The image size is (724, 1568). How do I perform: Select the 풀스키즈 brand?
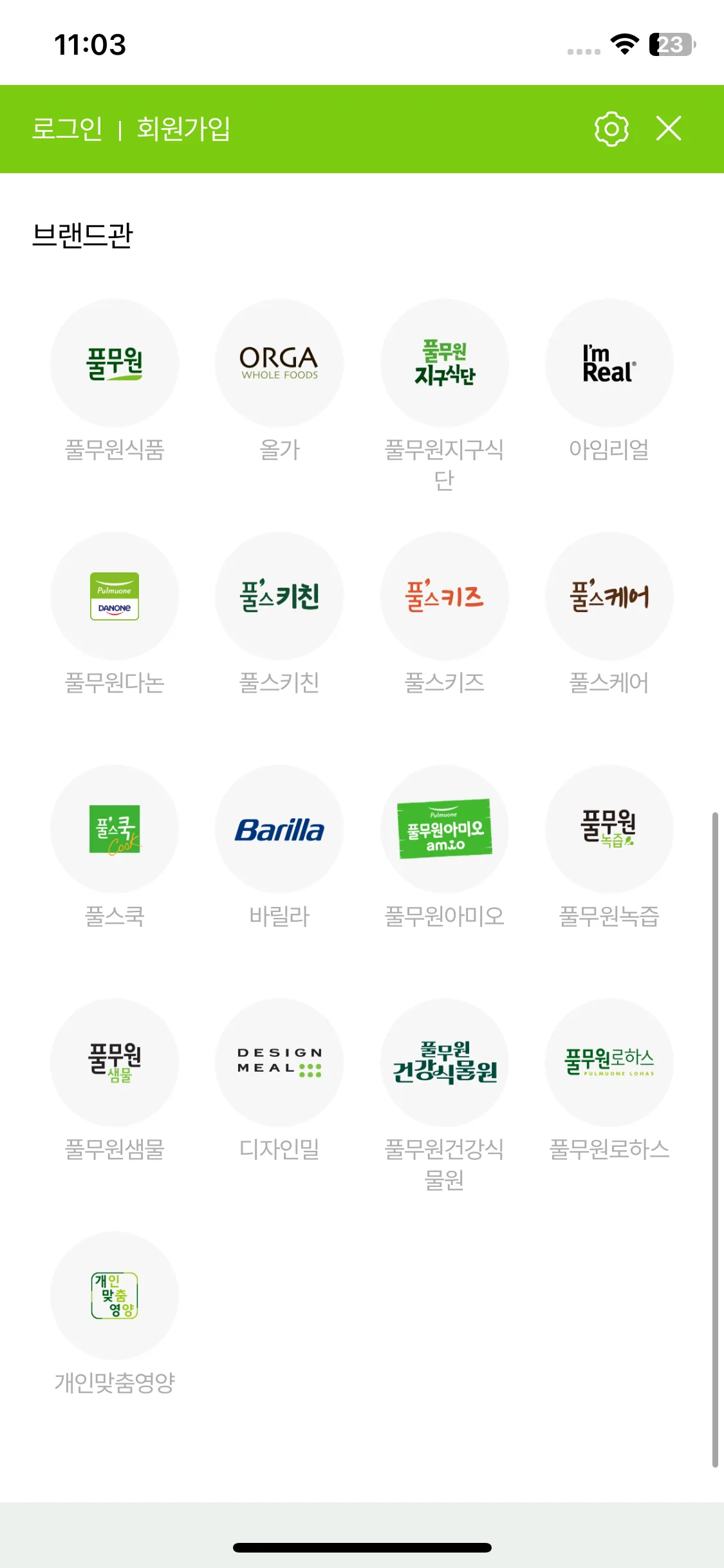click(444, 597)
